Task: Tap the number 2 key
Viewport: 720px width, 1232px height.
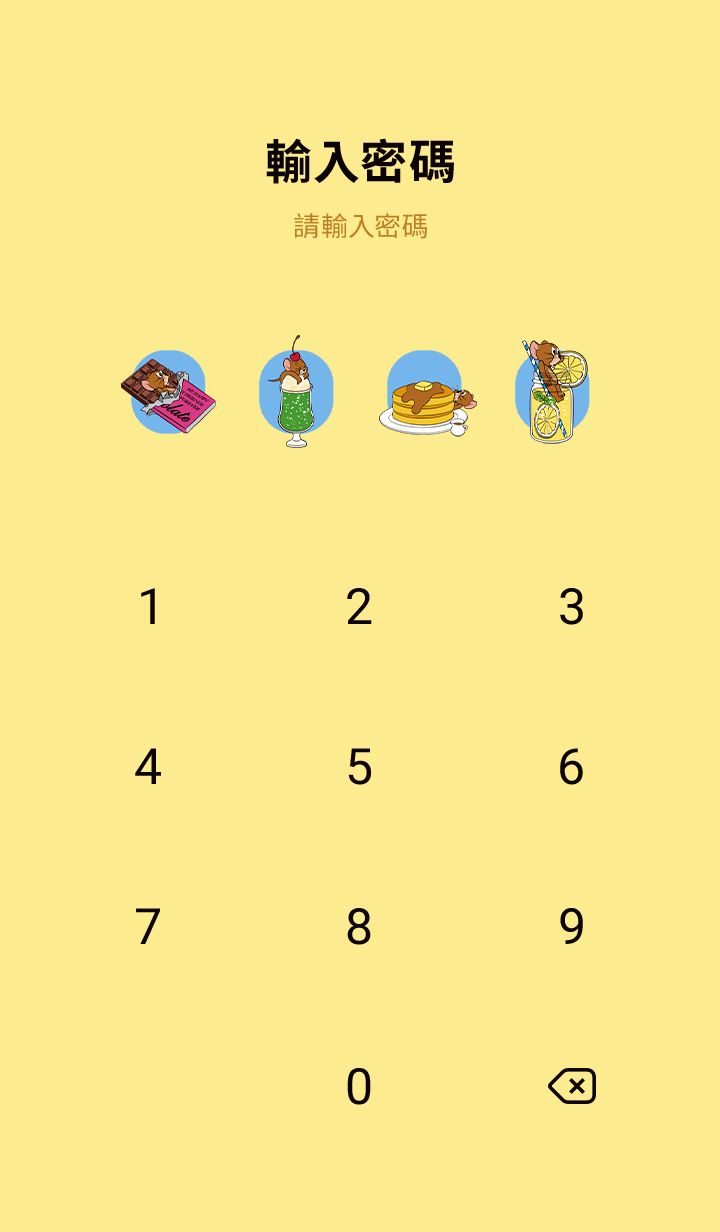Action: tap(359, 607)
